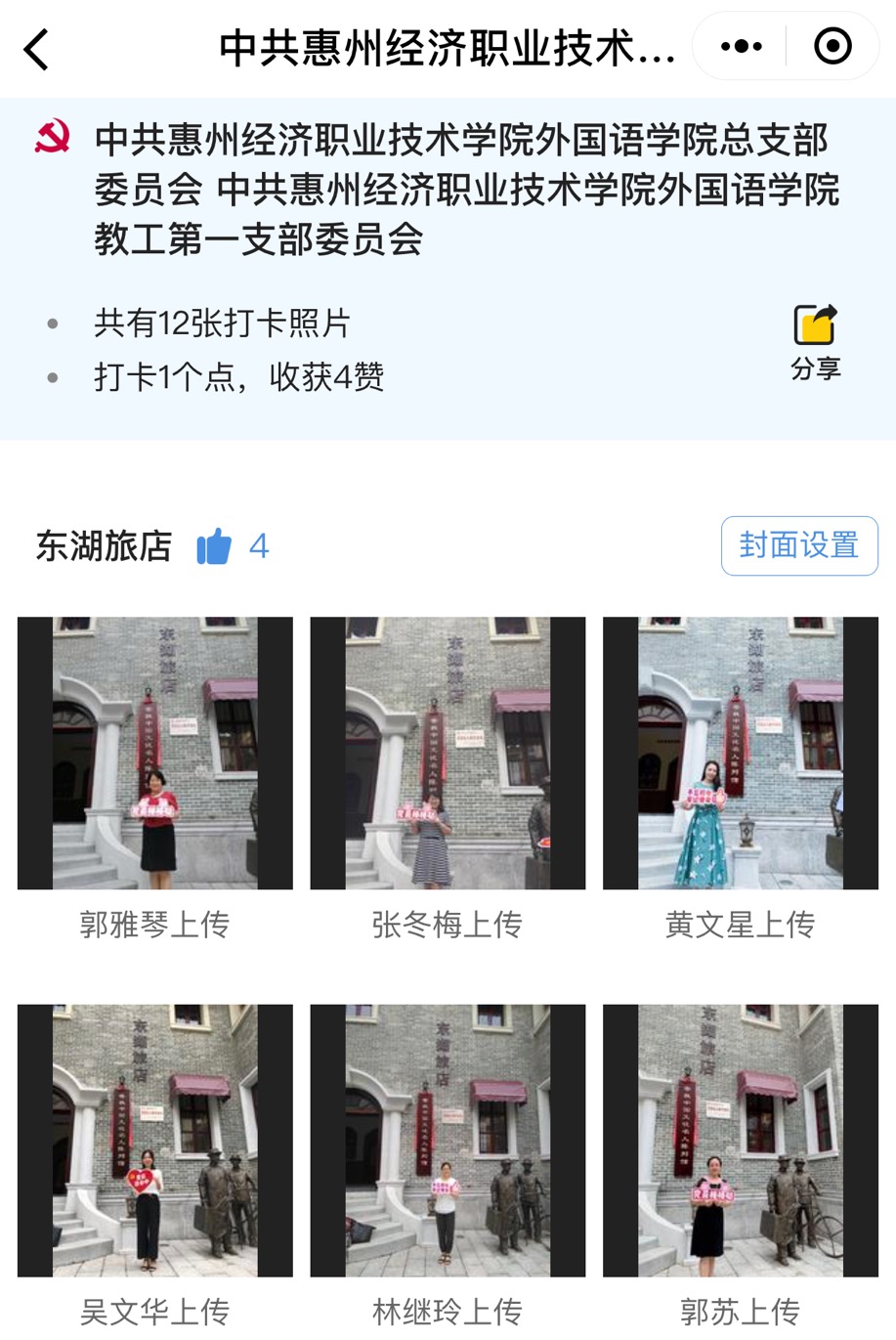Open 封面设置 cover settings
Image resolution: width=896 pixels, height=1340 pixels.
click(x=798, y=545)
